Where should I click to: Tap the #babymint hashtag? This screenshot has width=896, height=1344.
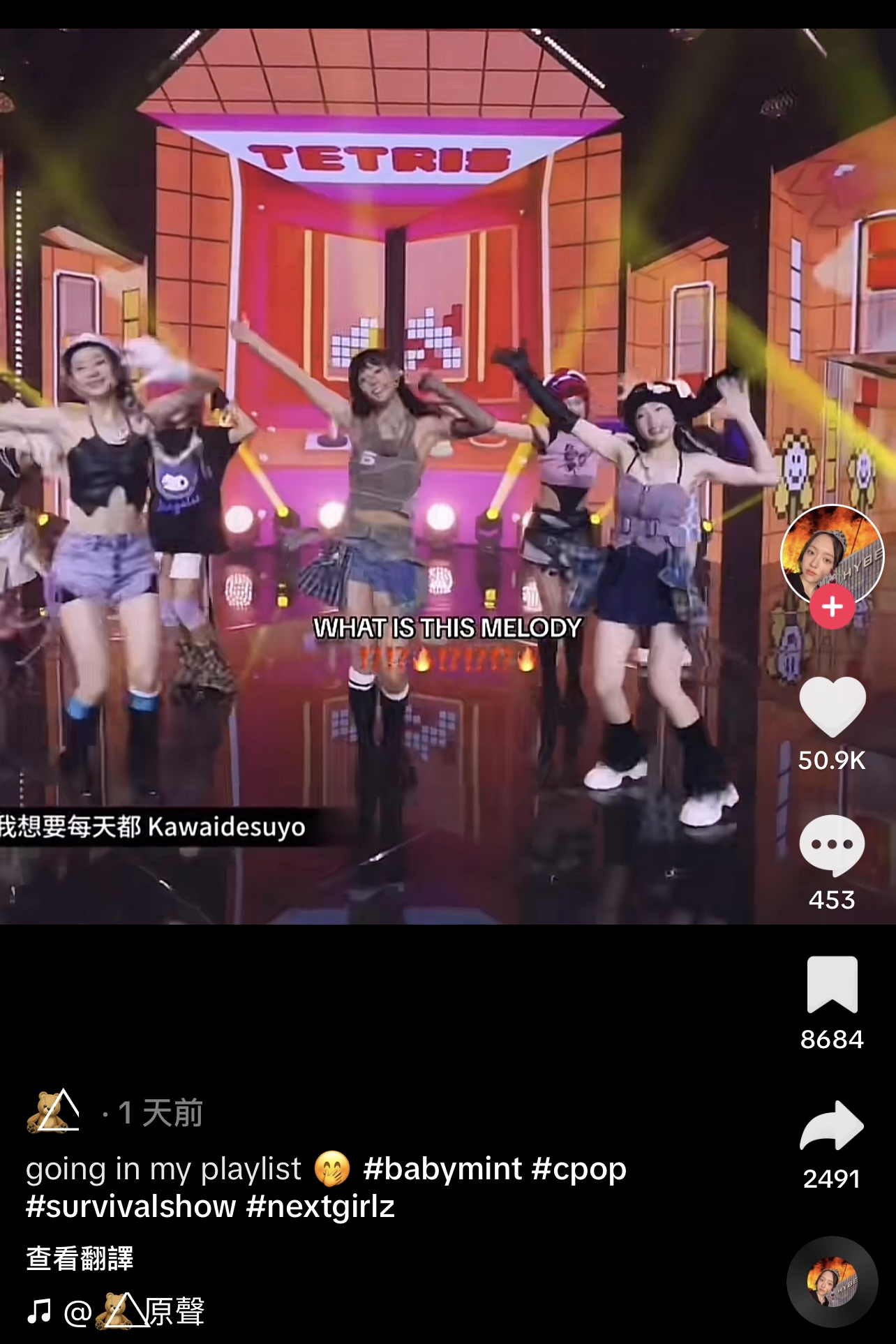tap(442, 1169)
